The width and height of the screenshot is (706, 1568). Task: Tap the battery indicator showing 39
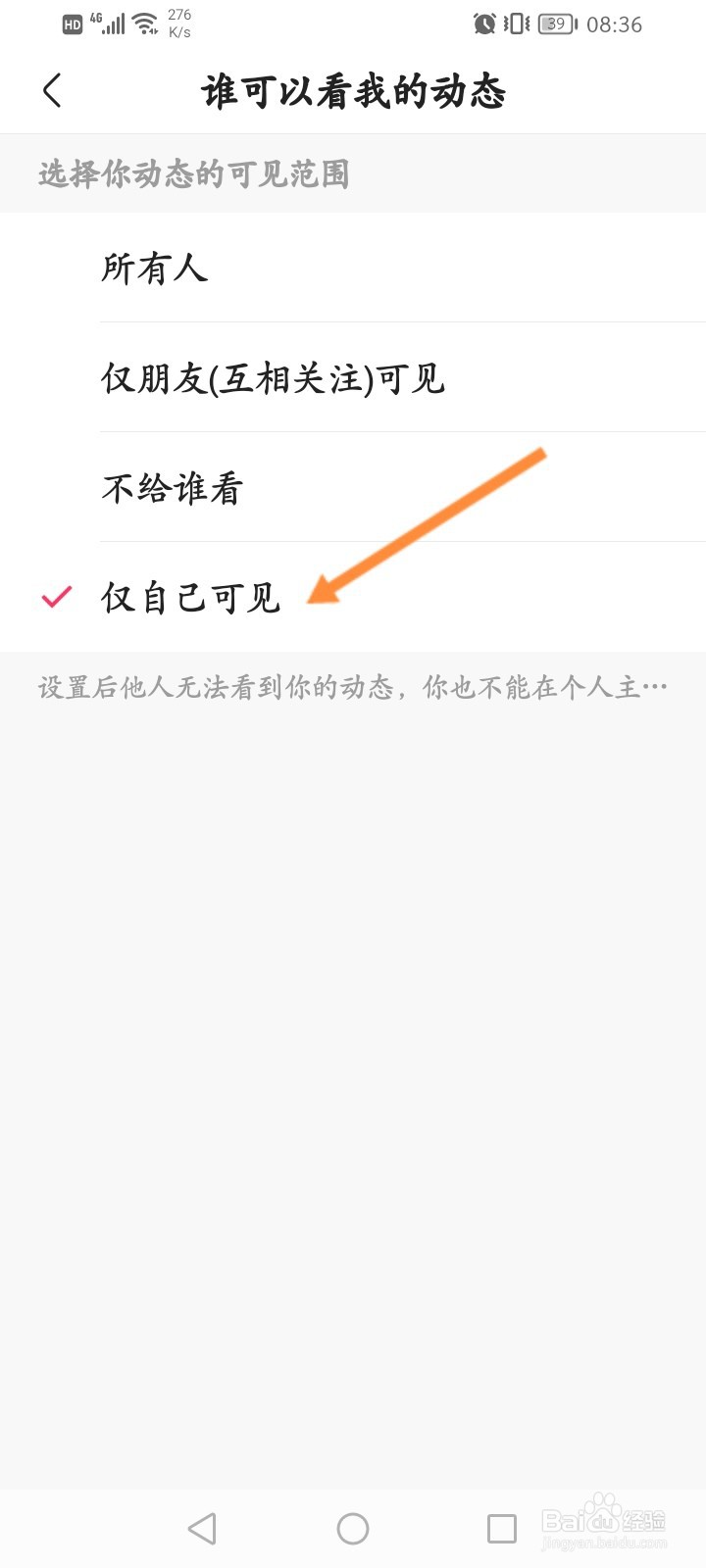click(x=555, y=24)
